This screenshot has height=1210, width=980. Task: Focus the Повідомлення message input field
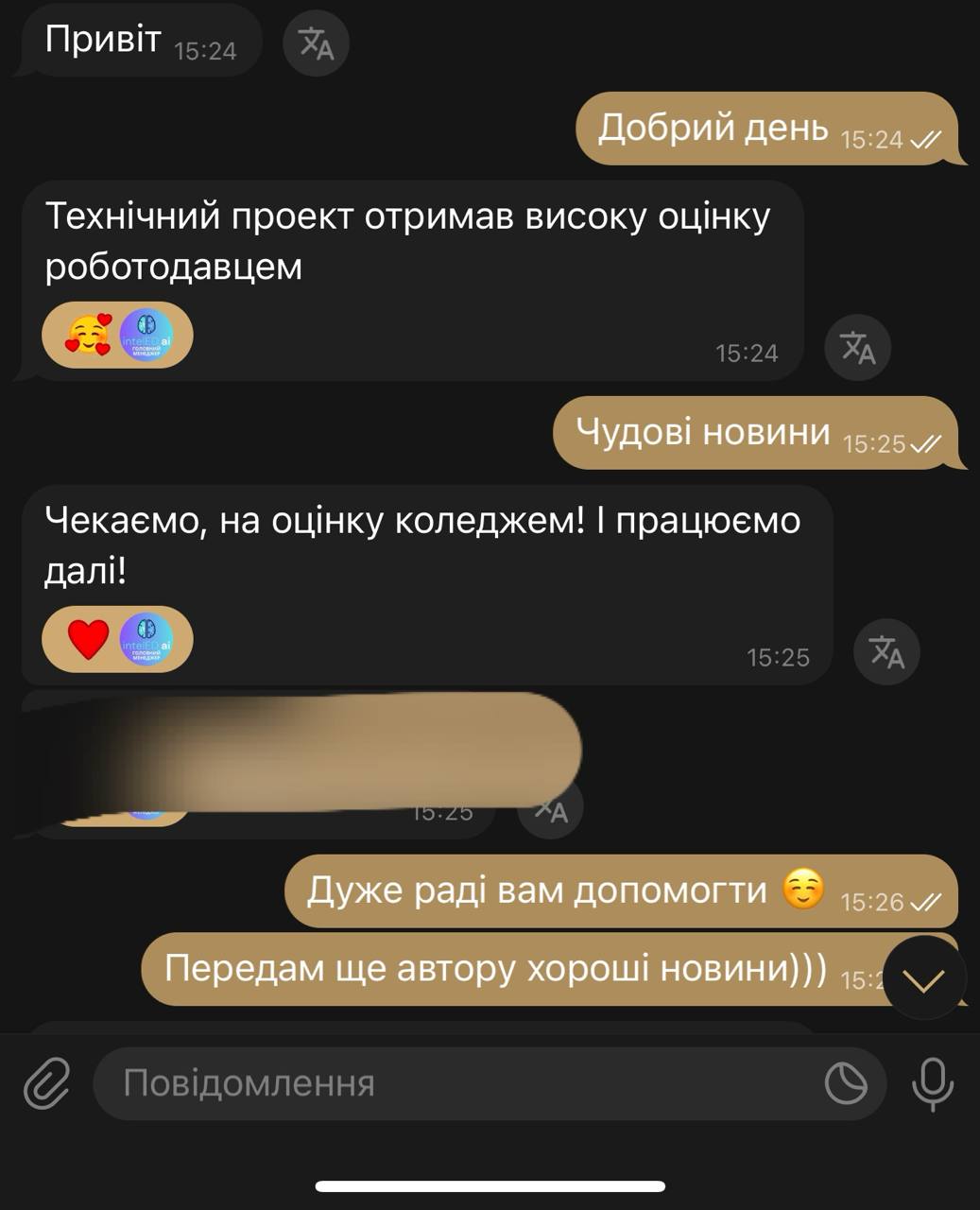[454, 1083]
